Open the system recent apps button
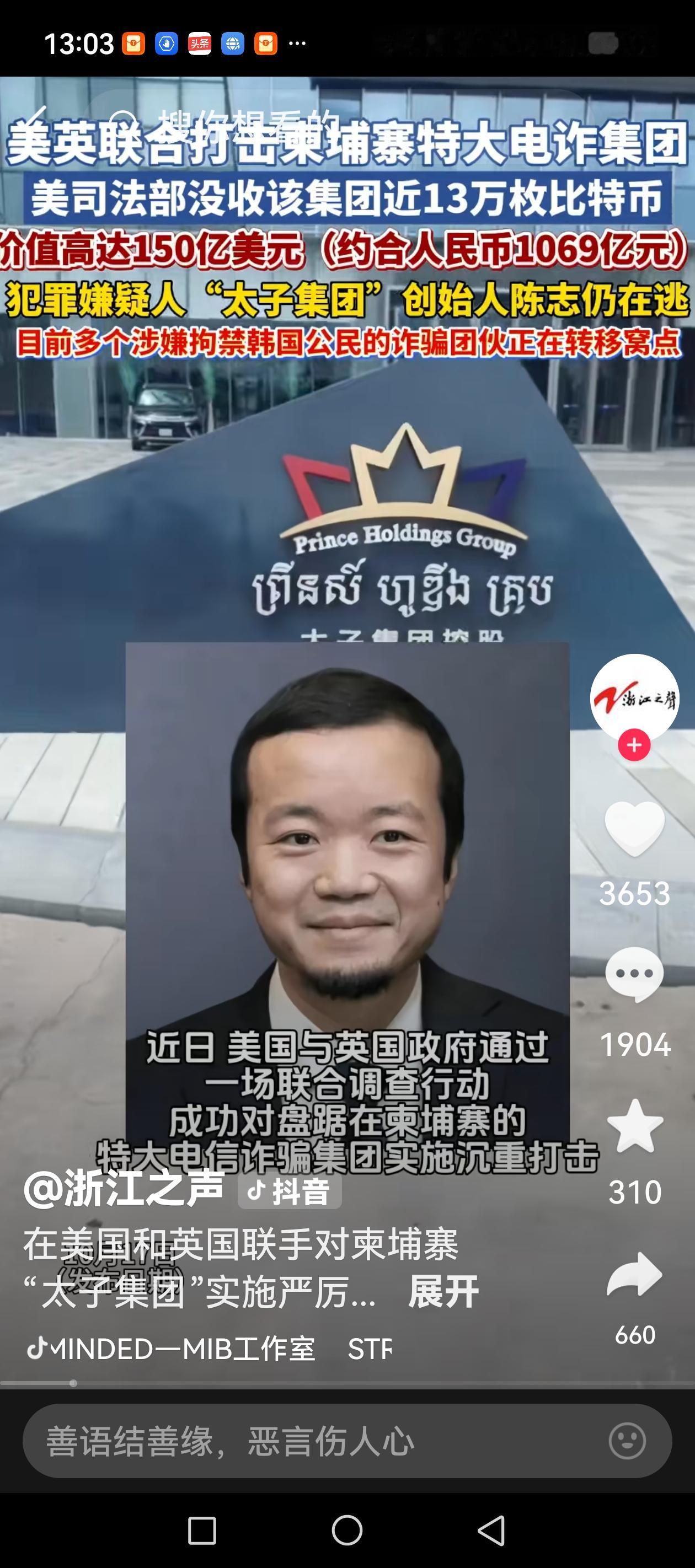This screenshot has height=1568, width=695. click(x=202, y=1529)
